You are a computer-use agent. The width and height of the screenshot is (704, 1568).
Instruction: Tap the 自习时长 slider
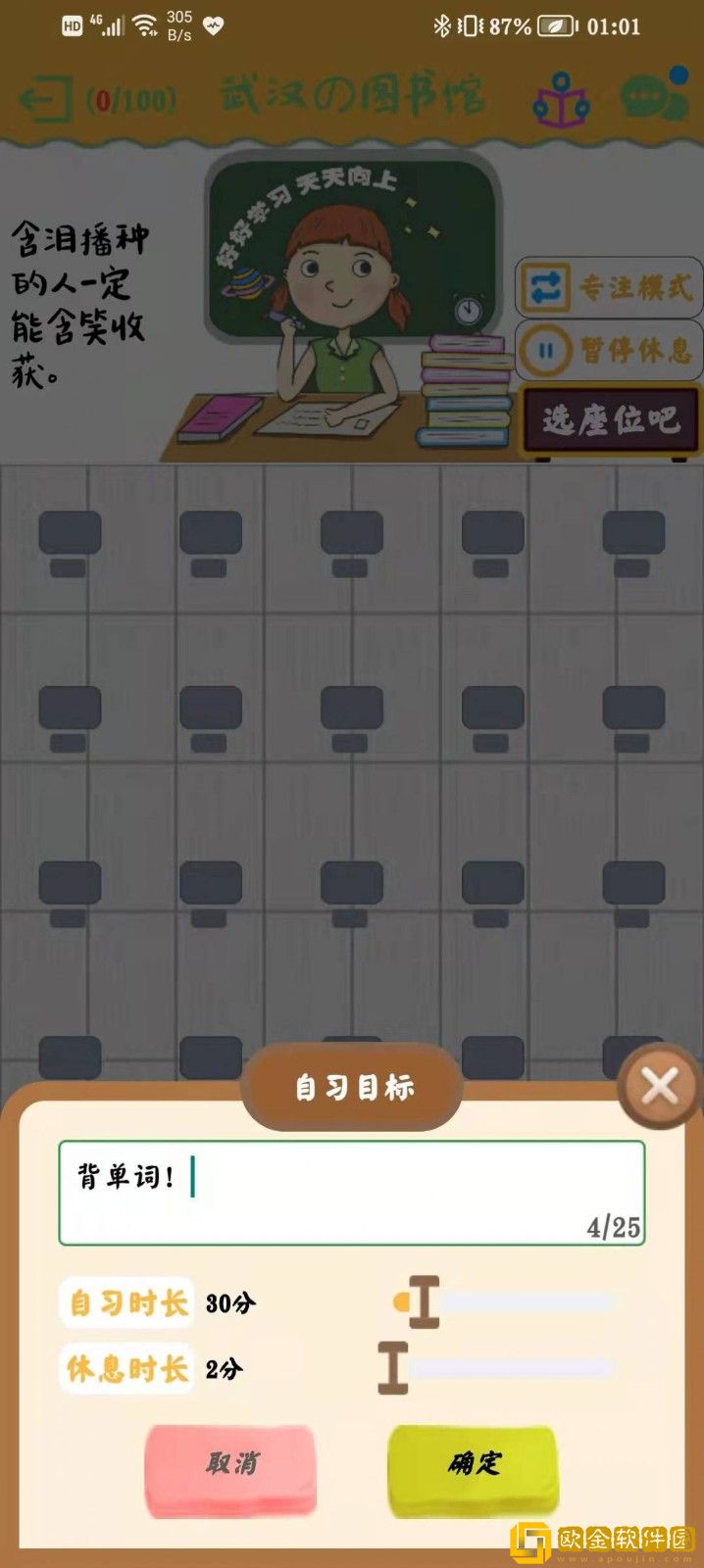tap(505, 1302)
